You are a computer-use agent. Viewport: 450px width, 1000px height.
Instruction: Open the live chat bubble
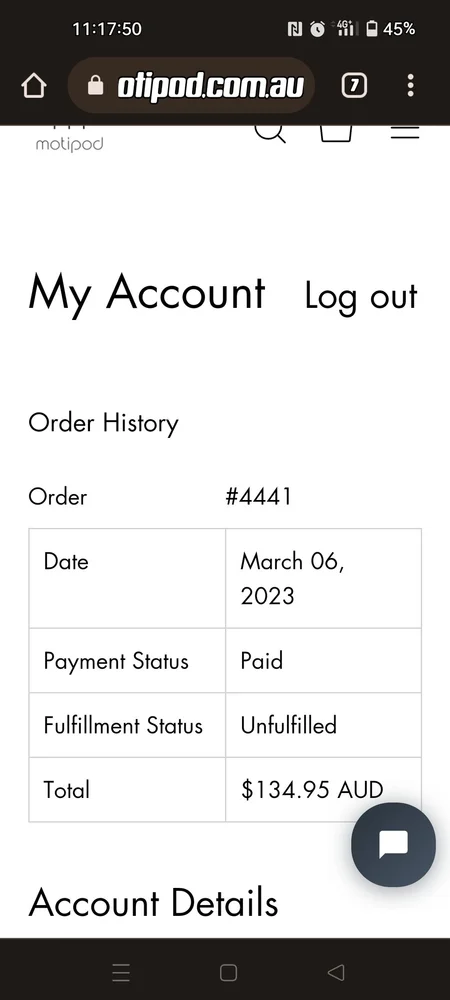pos(393,844)
